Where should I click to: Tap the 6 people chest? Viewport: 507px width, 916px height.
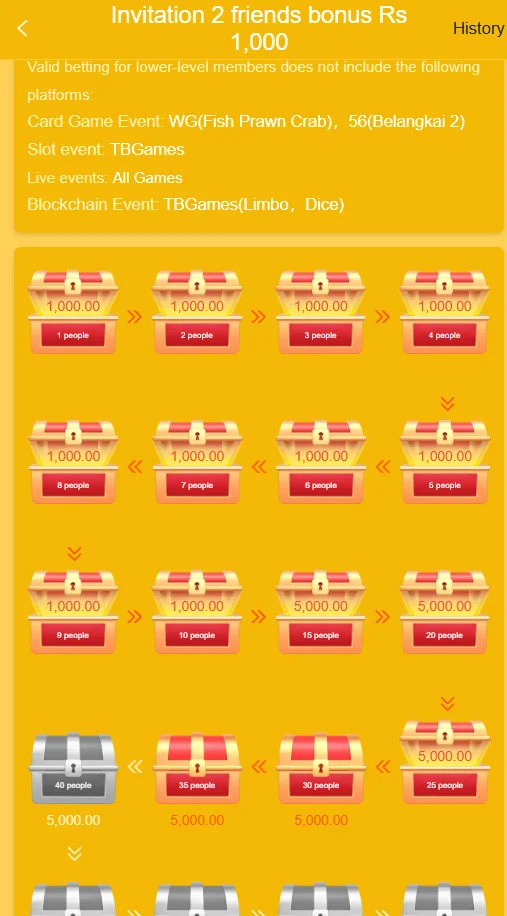[321, 462]
